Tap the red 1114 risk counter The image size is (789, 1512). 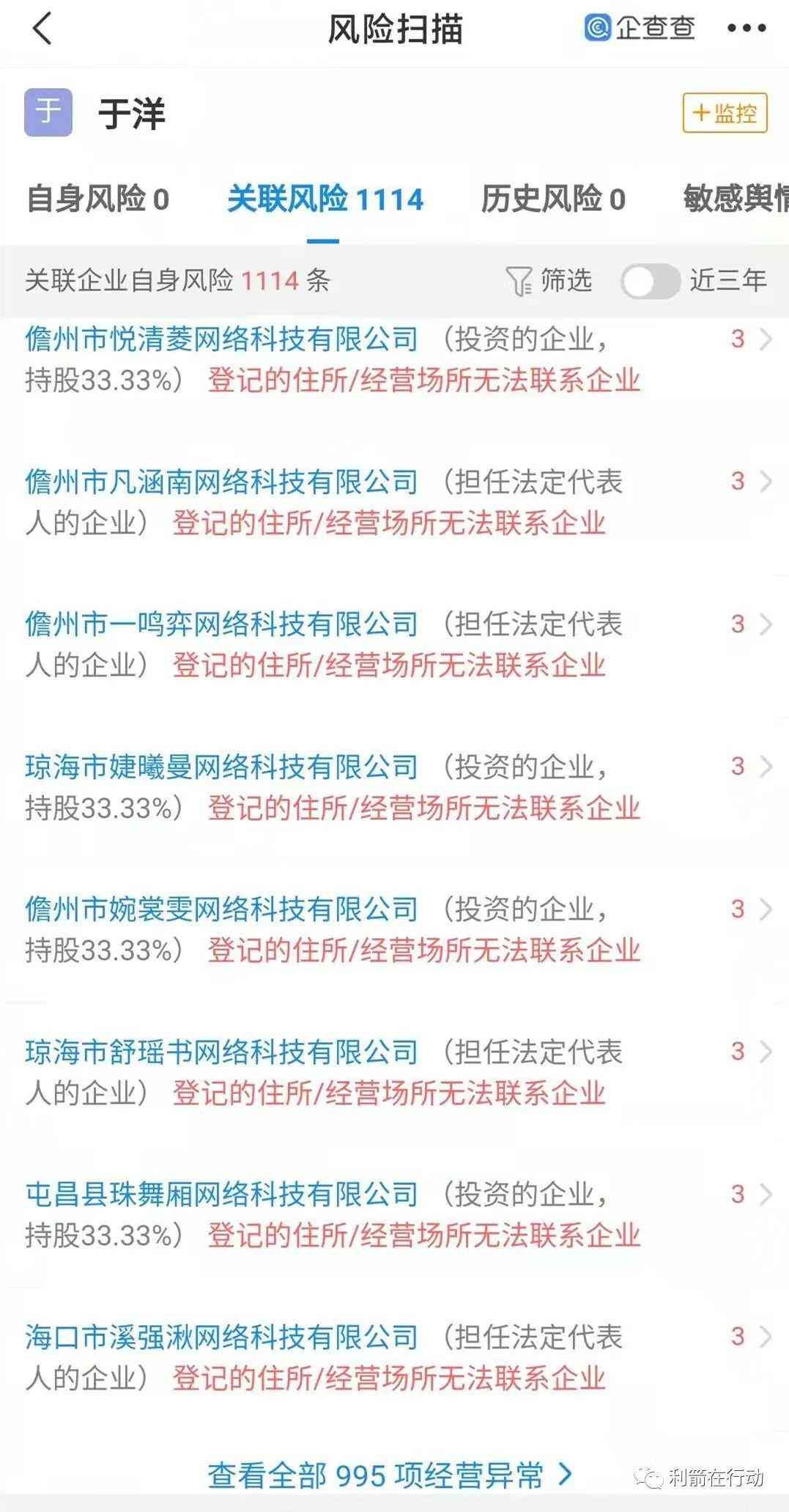tap(269, 279)
